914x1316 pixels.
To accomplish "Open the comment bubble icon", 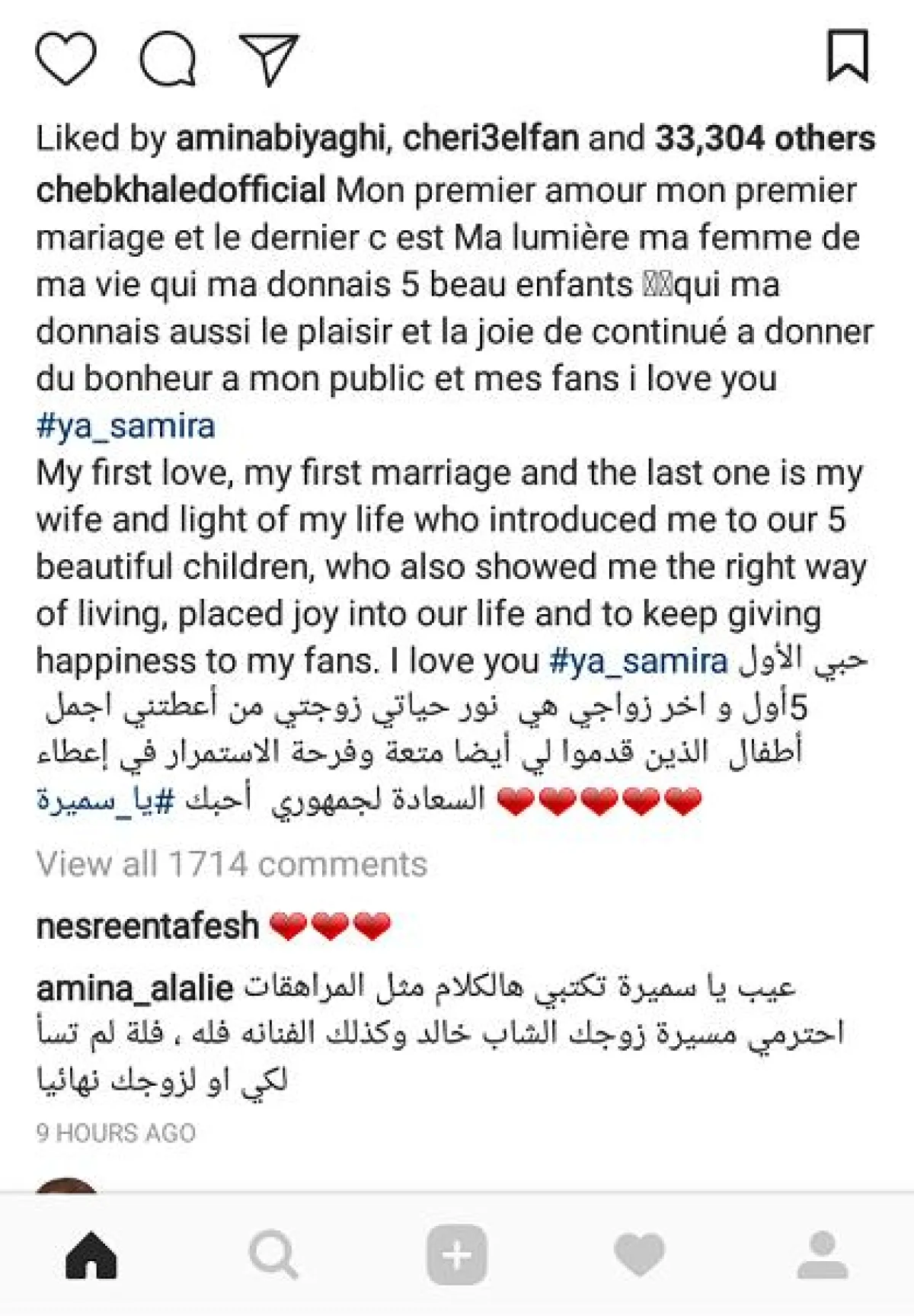I will pos(168,59).
